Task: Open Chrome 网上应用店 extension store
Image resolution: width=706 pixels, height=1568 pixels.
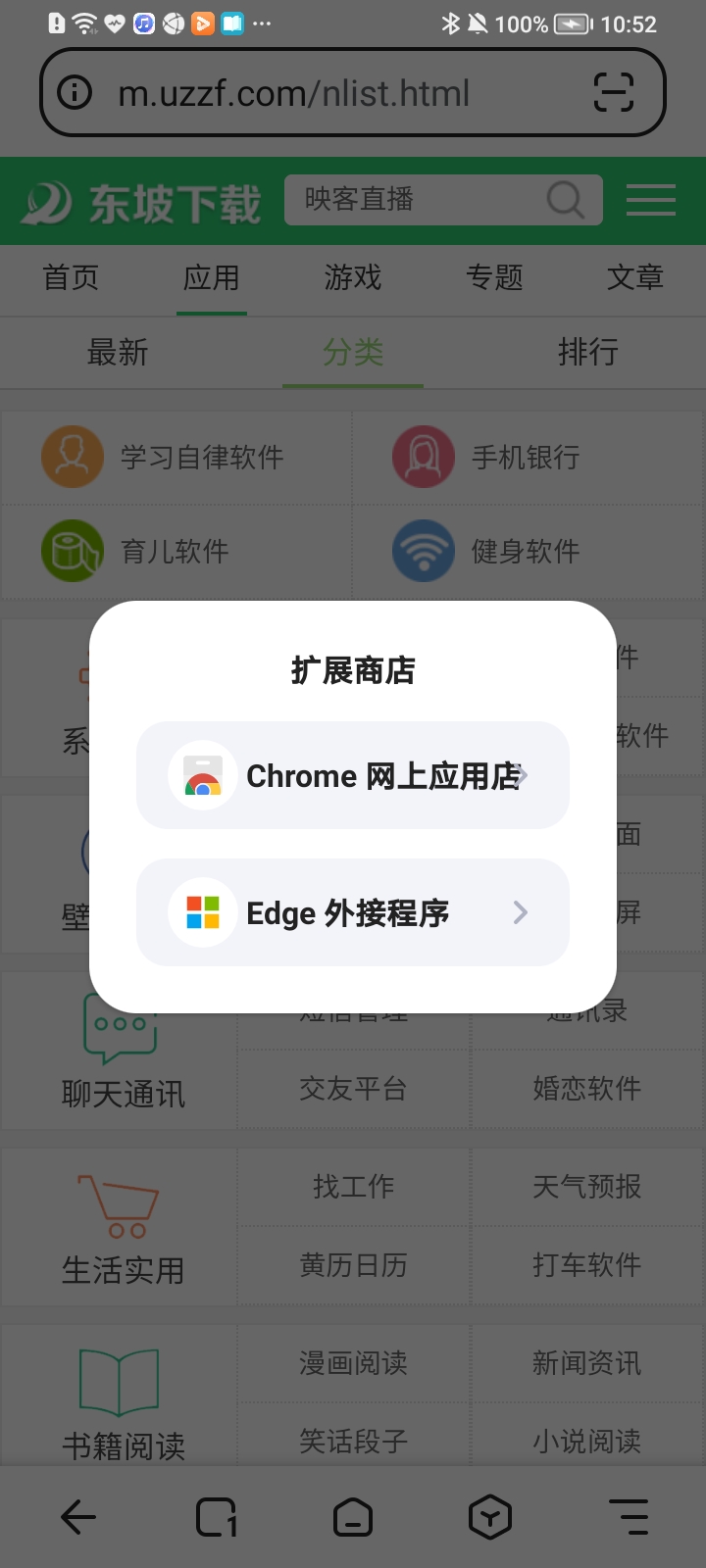Action: (353, 775)
